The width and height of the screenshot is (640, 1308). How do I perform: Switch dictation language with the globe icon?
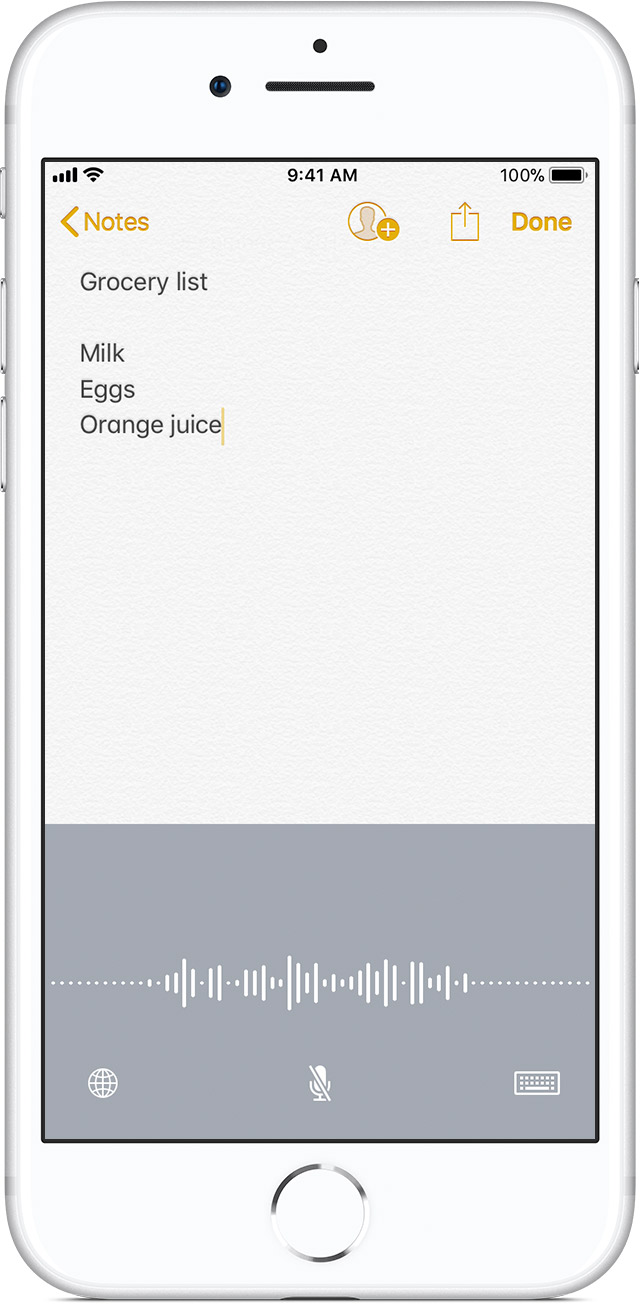point(103,1083)
